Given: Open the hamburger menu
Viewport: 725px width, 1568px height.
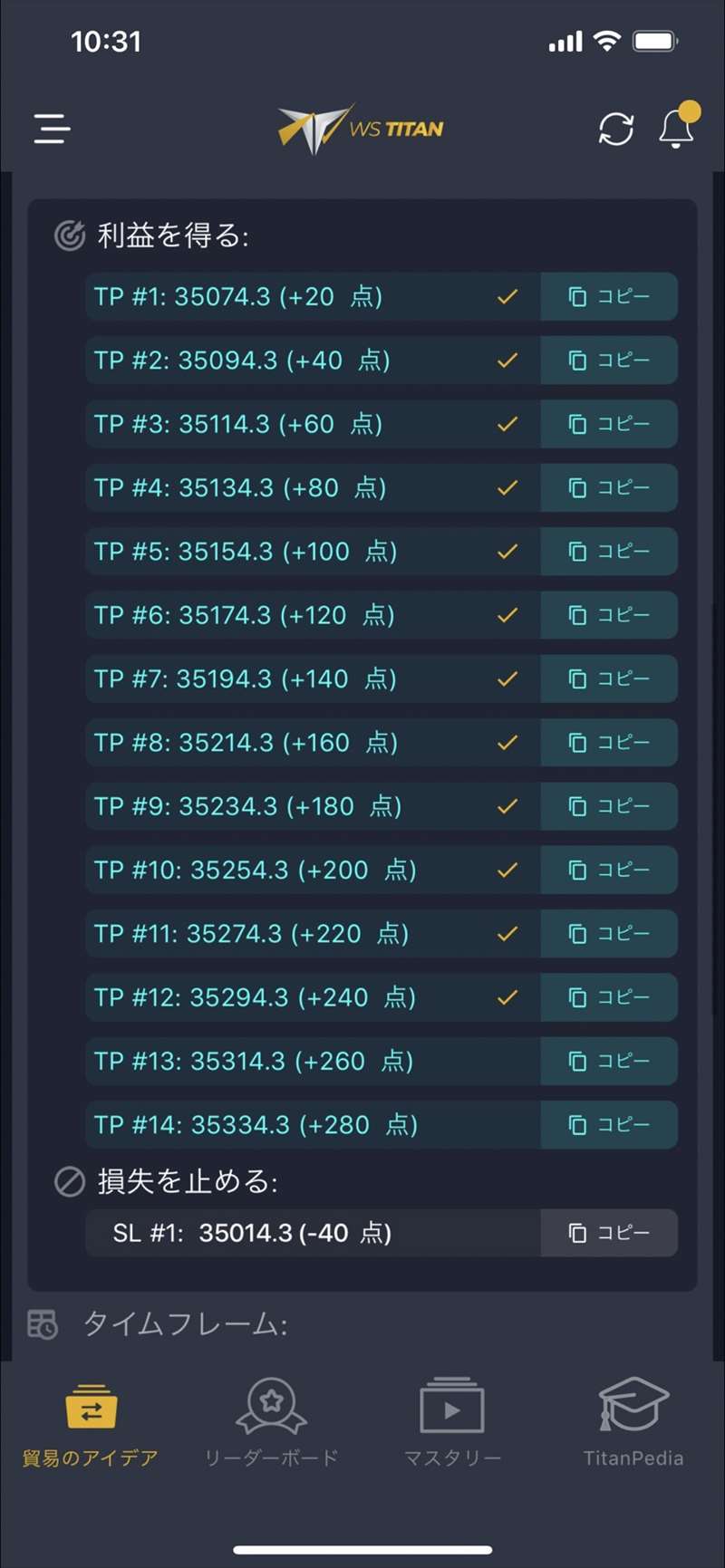Looking at the screenshot, I should (x=52, y=128).
